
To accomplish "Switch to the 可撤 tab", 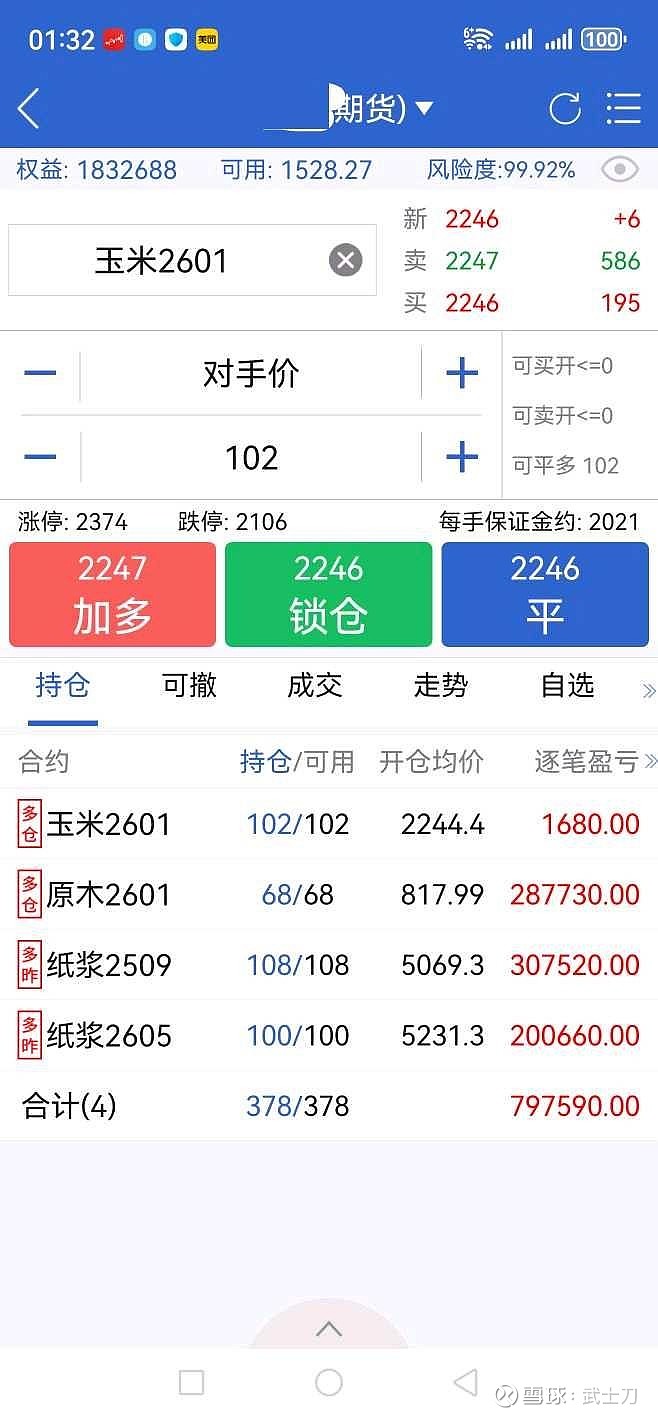I will pyautogui.click(x=189, y=685).
